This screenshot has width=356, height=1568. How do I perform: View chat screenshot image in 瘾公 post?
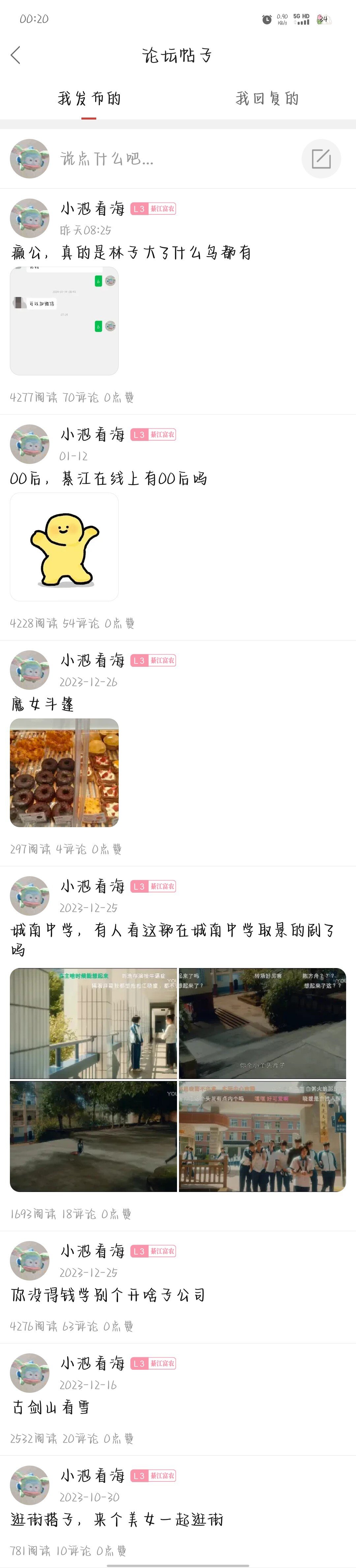pos(64,321)
